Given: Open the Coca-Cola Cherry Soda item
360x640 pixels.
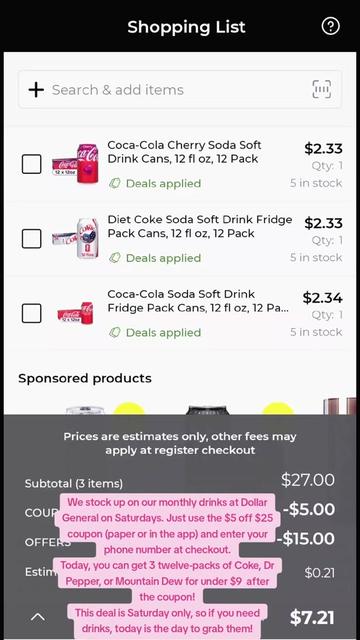Looking at the screenshot, I should click(x=184, y=152).
